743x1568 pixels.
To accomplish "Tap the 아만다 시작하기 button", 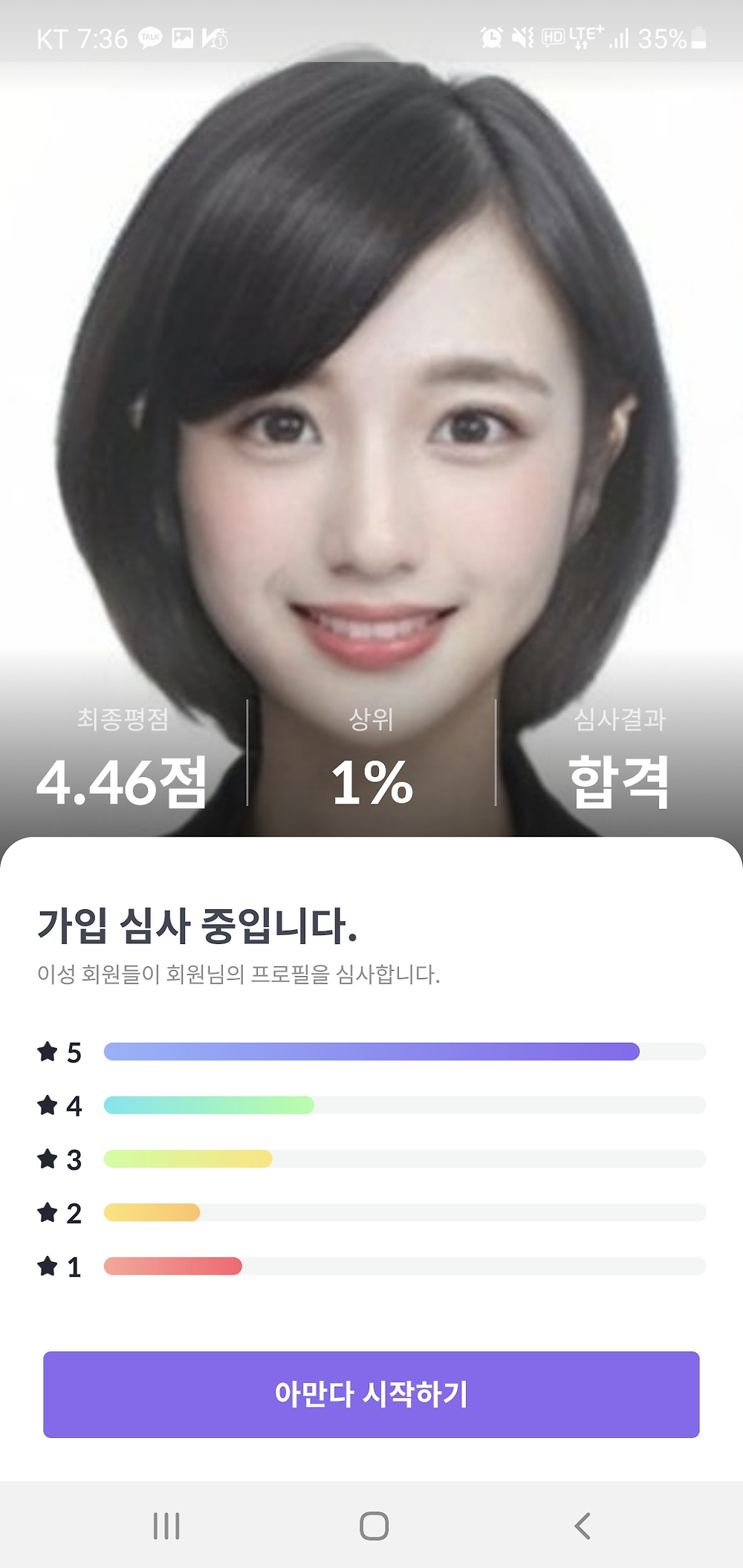I will tap(371, 1394).
